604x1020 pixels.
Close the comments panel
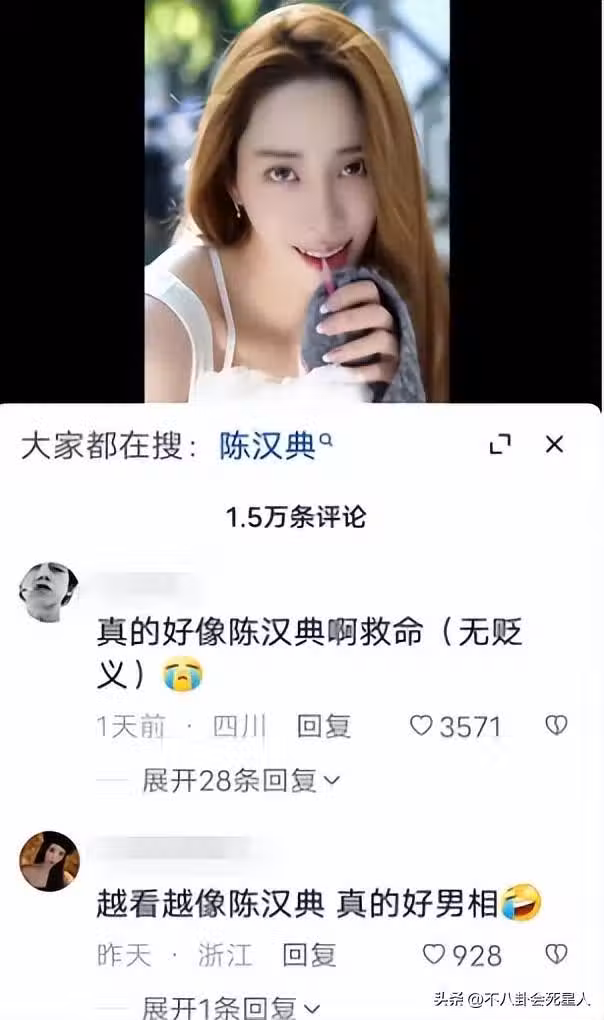[554, 444]
